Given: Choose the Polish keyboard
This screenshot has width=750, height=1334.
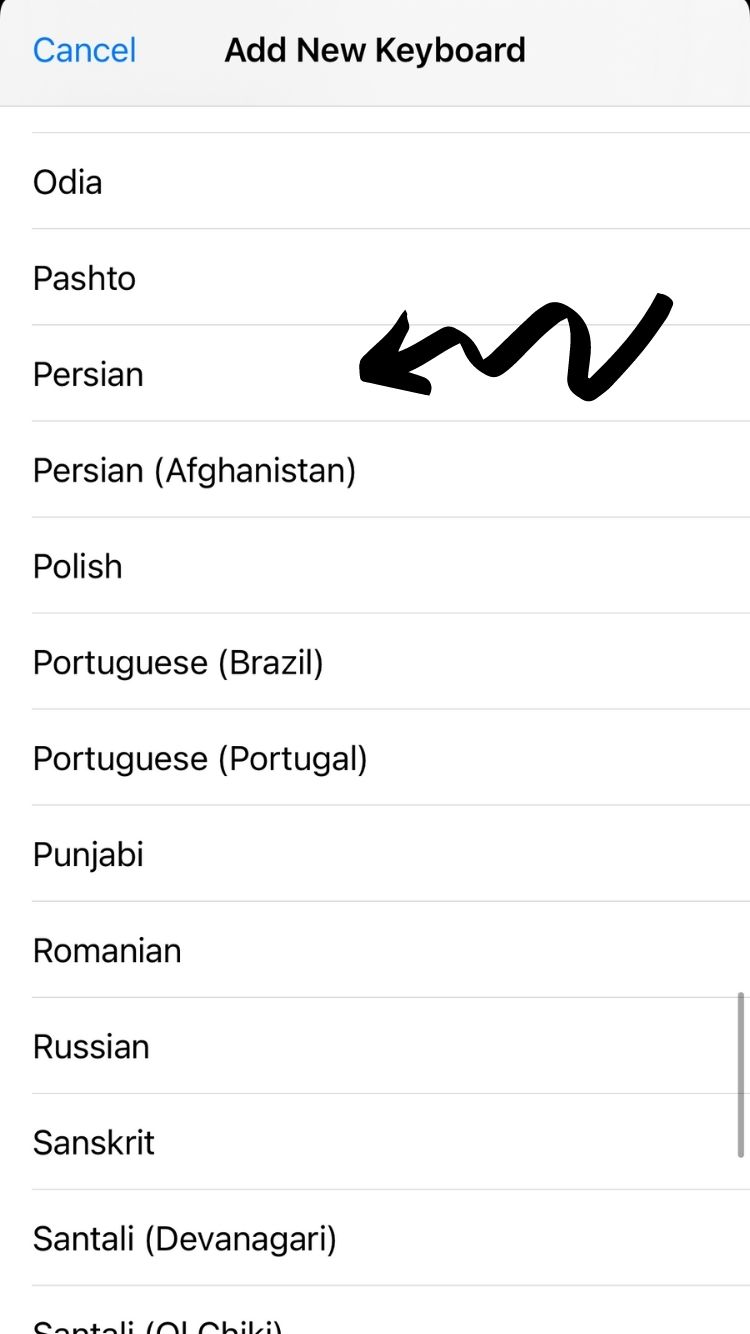Looking at the screenshot, I should tap(78, 566).
